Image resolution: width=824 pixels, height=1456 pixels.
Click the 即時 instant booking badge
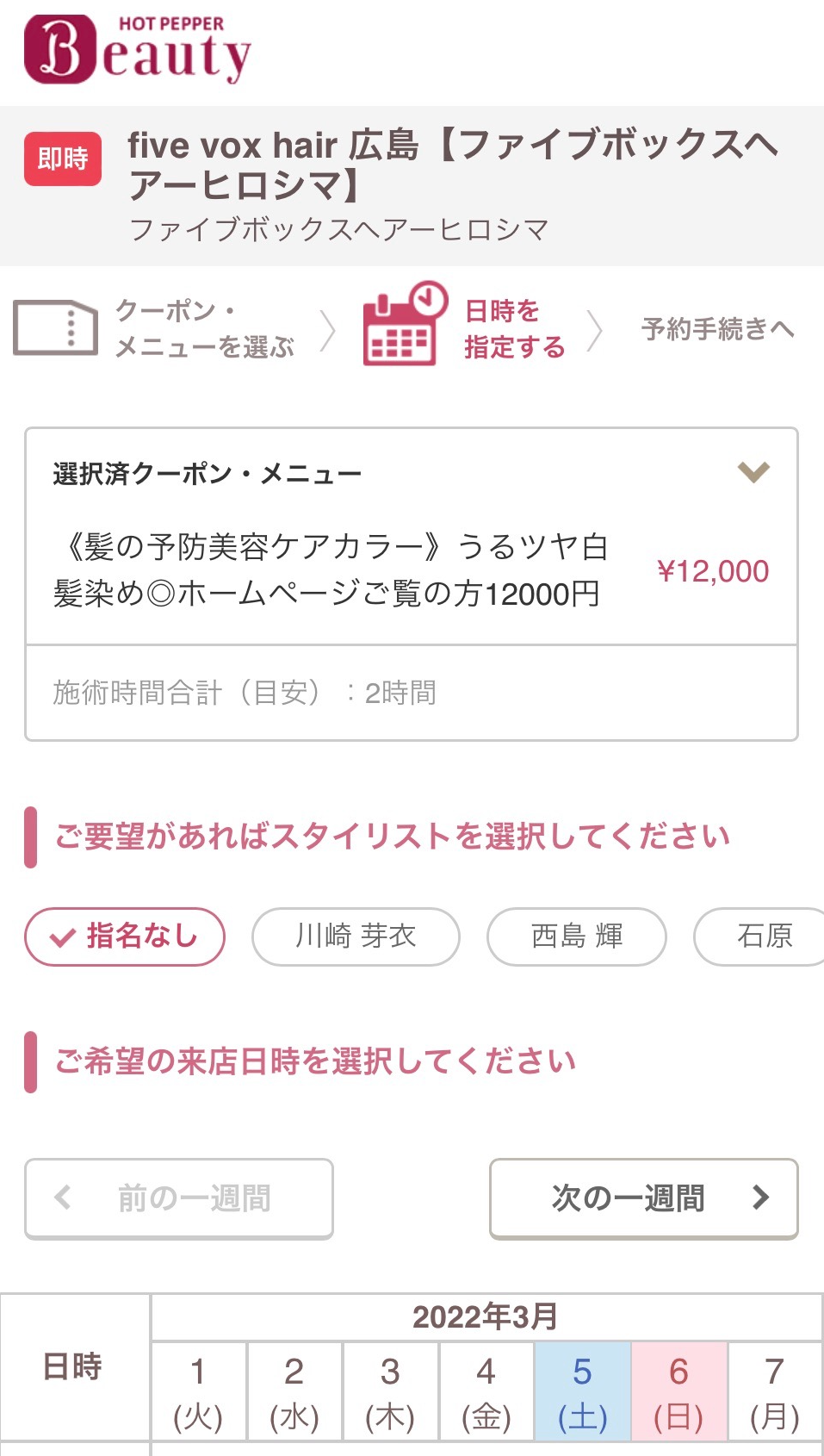click(61, 159)
